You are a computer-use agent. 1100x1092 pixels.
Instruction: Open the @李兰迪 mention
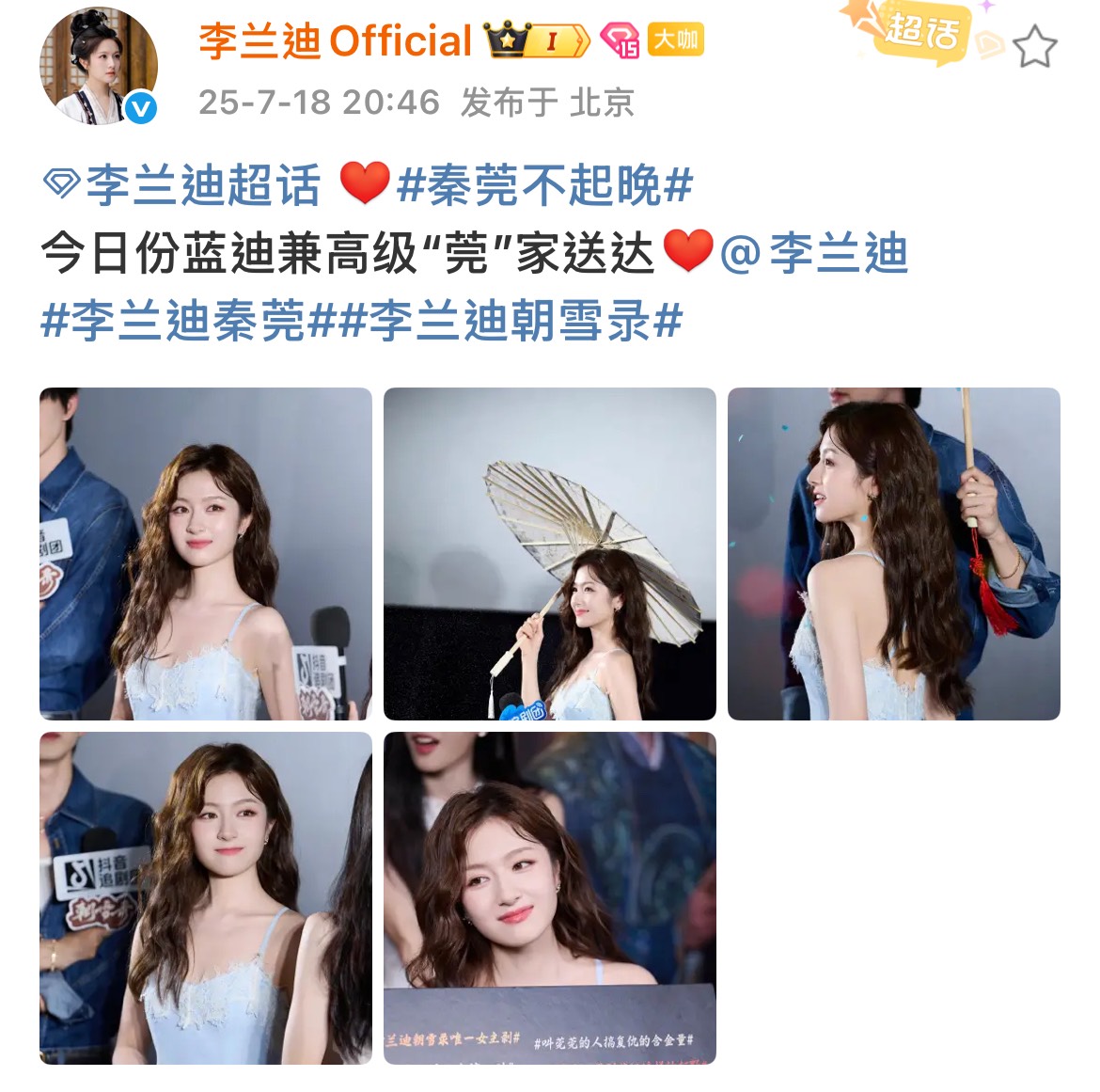(x=814, y=253)
